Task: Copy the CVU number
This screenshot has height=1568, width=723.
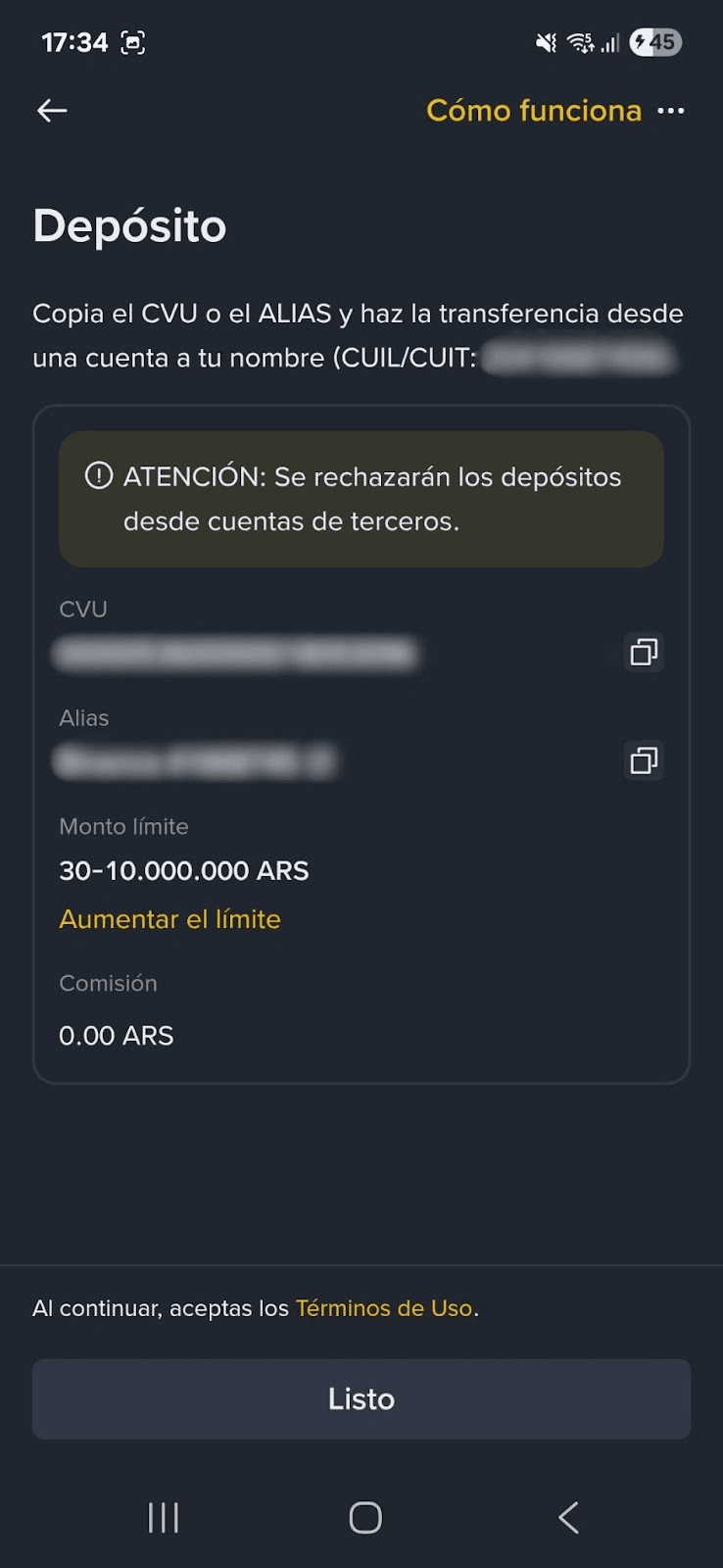Action: point(644,652)
